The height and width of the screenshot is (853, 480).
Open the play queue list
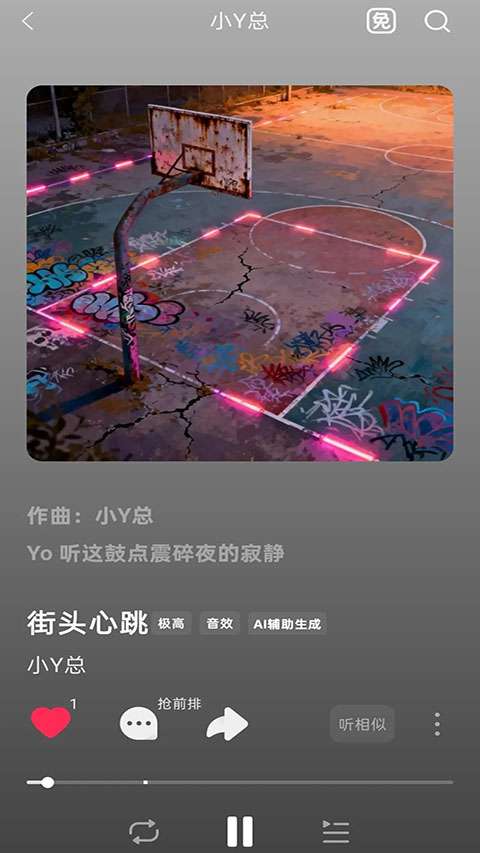pos(336,832)
